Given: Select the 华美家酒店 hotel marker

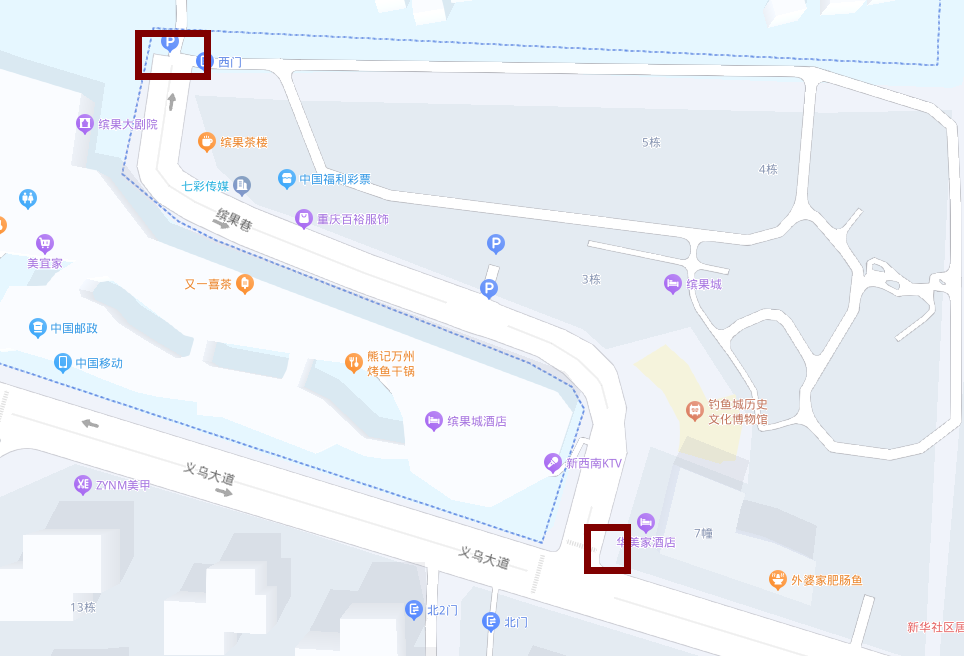Looking at the screenshot, I should [x=646, y=522].
